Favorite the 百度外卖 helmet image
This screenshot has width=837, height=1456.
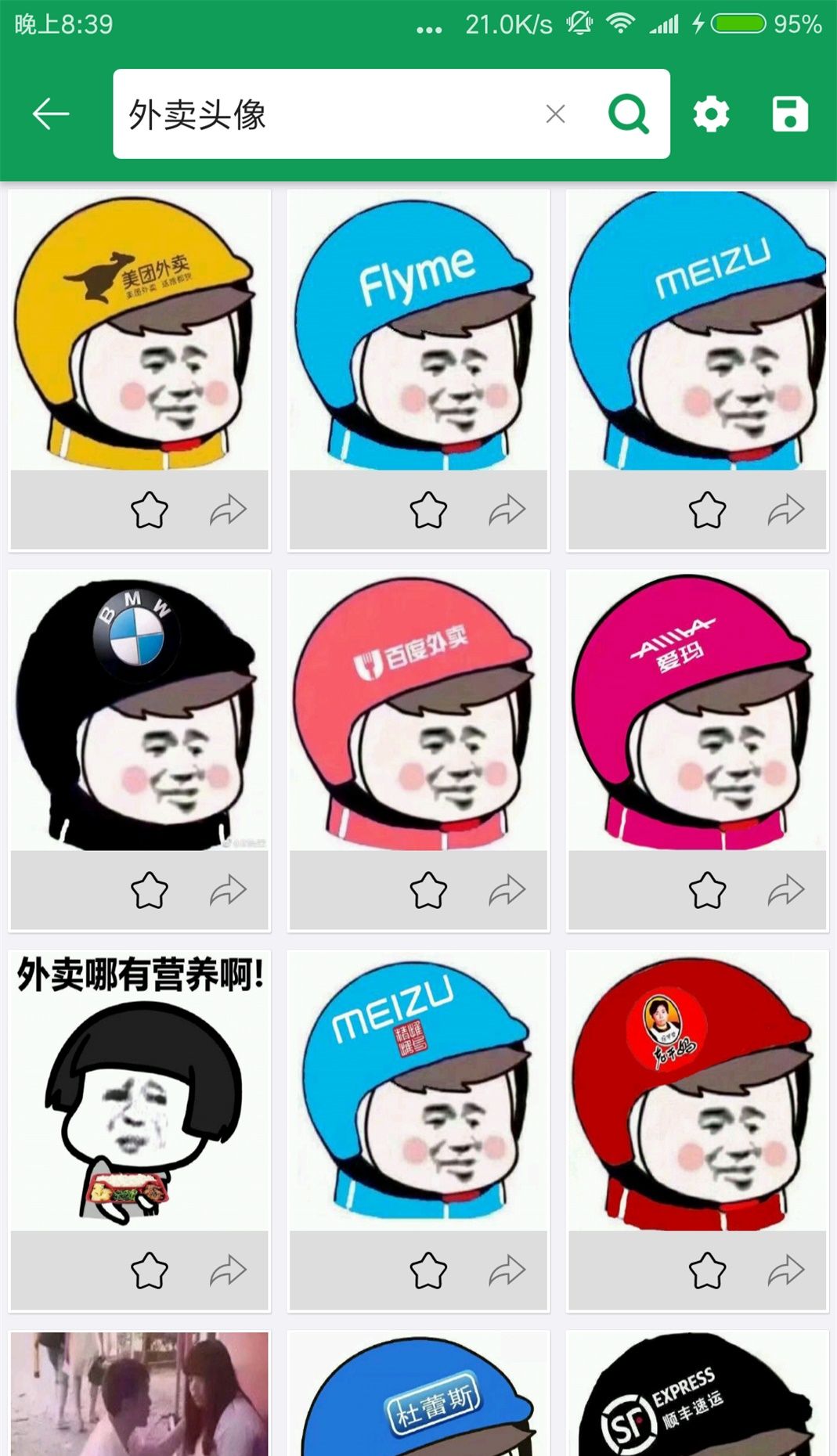428,890
